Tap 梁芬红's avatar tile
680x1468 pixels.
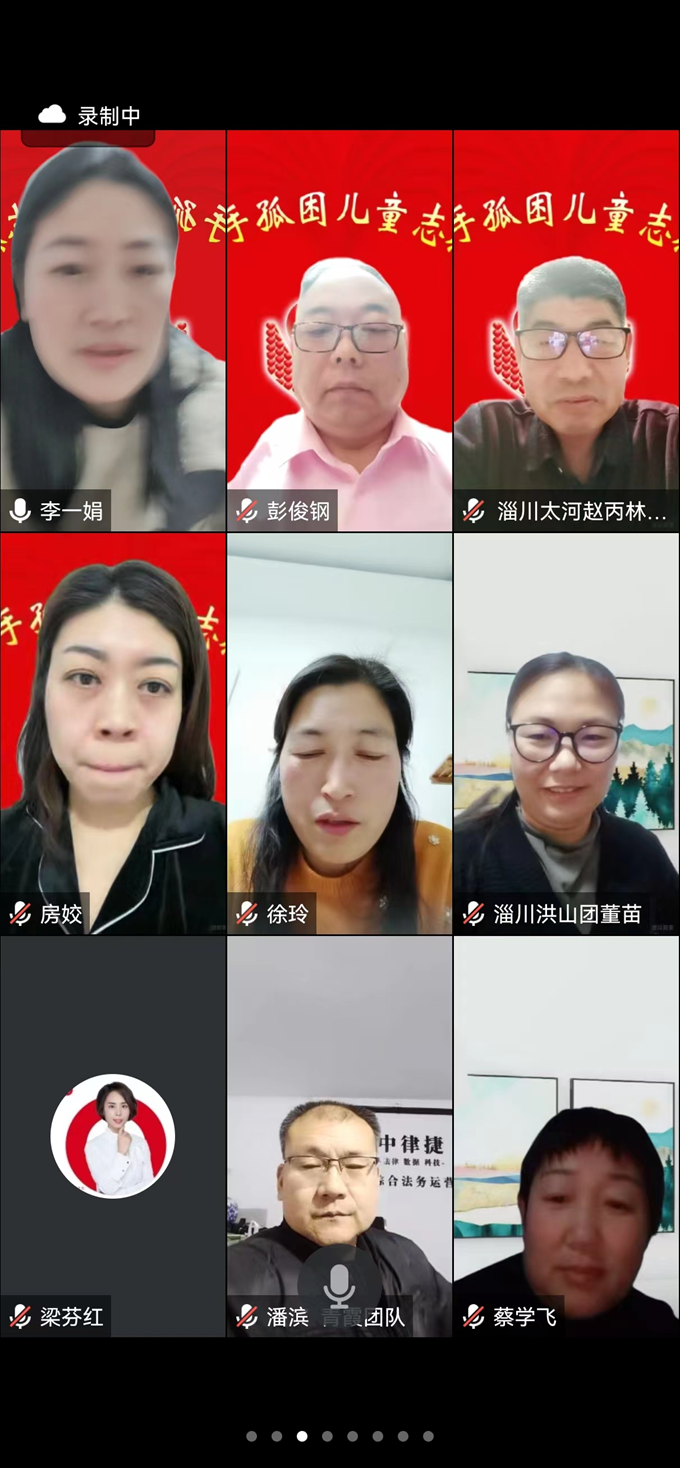[x=113, y=1136]
